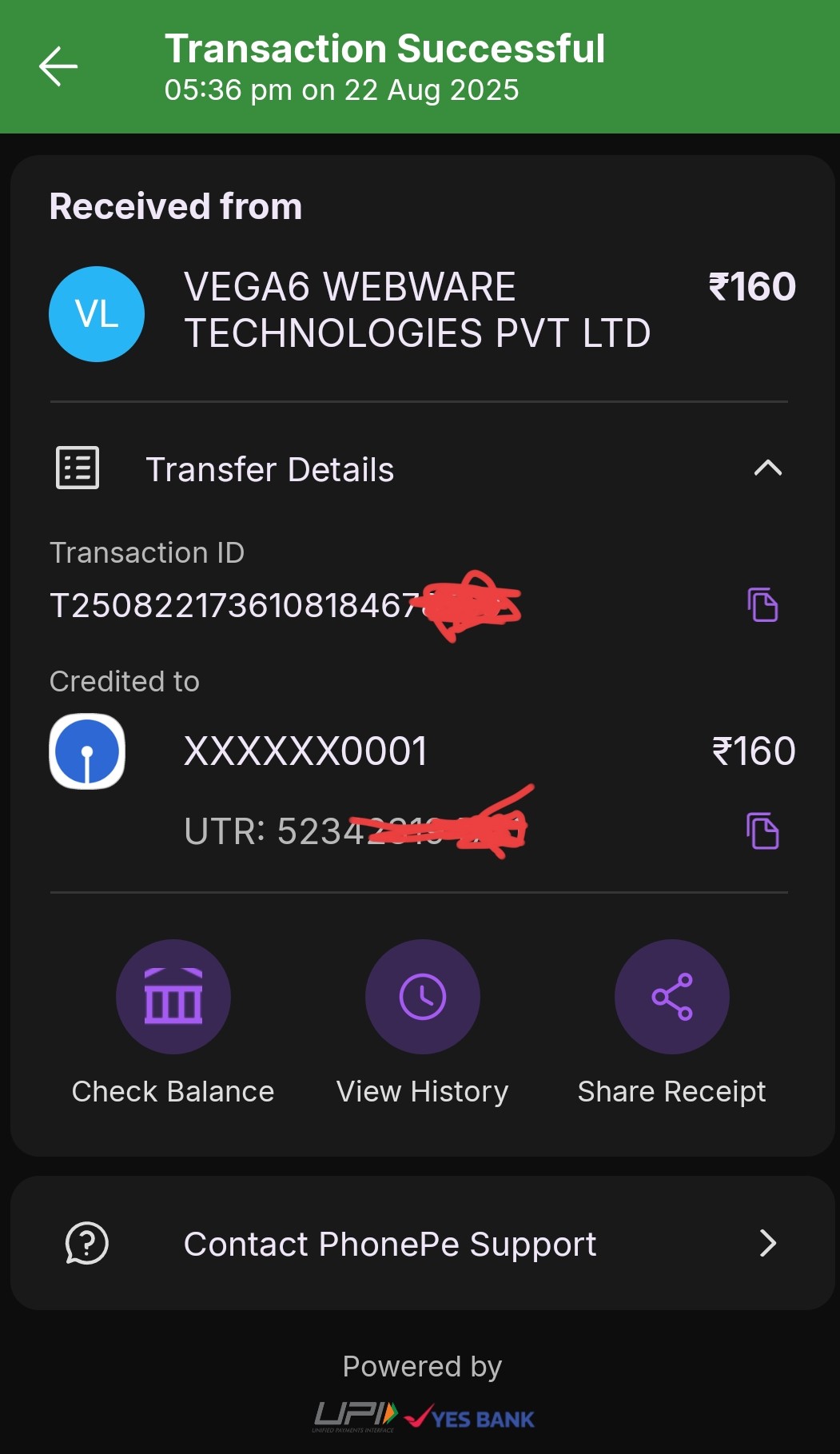This screenshot has width=840, height=1454.
Task: Collapse the Transfer Details section
Action: pyautogui.click(x=767, y=468)
